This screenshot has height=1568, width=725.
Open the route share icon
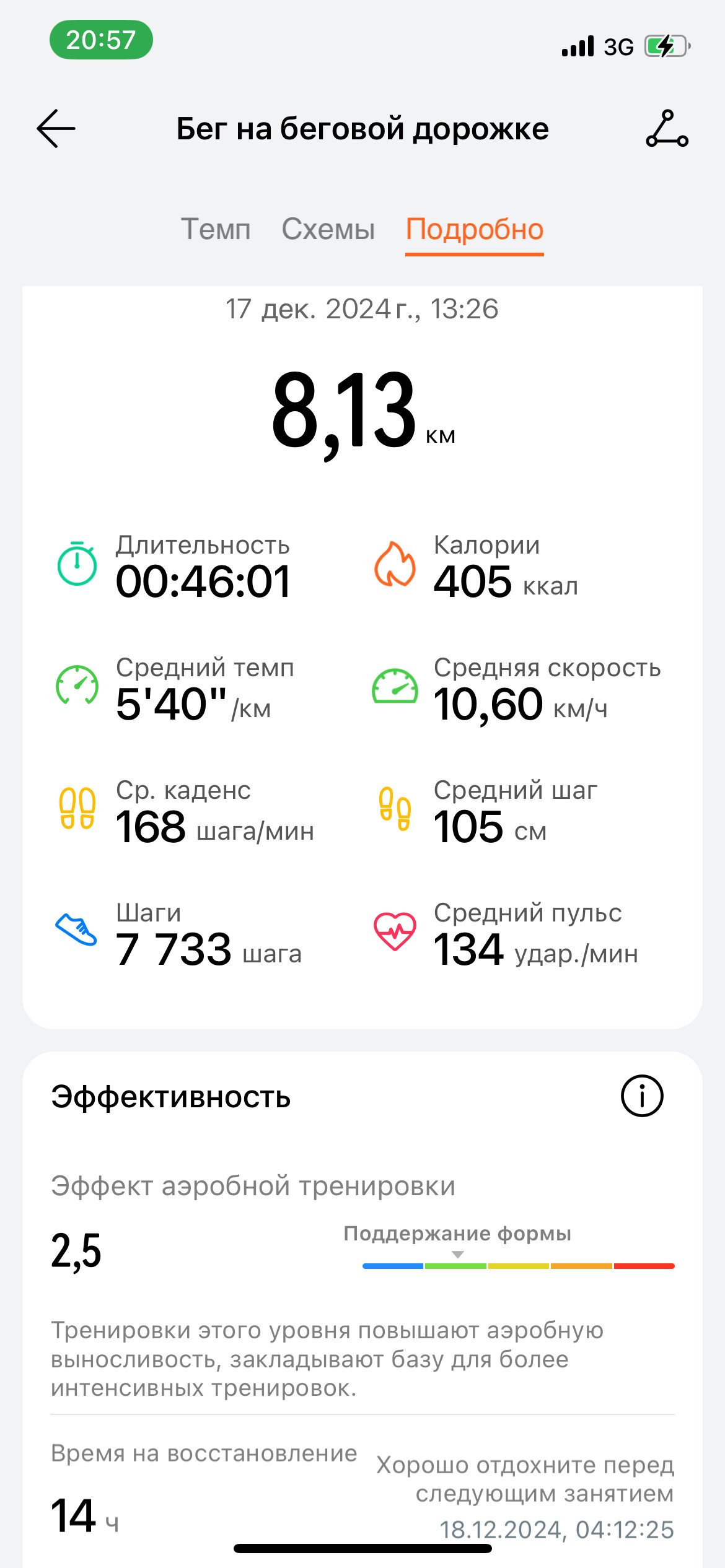(667, 129)
